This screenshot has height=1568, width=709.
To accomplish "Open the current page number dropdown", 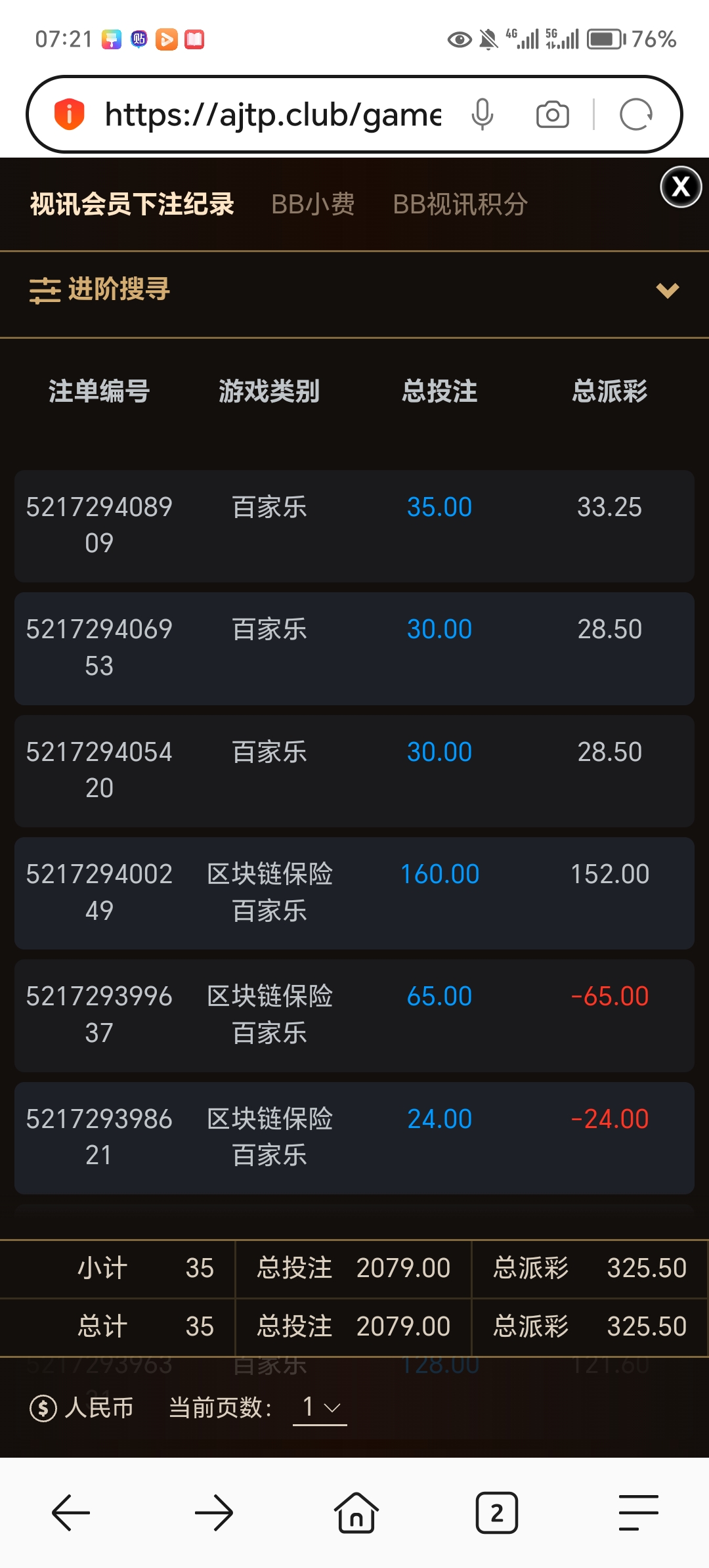I will tap(320, 1408).
